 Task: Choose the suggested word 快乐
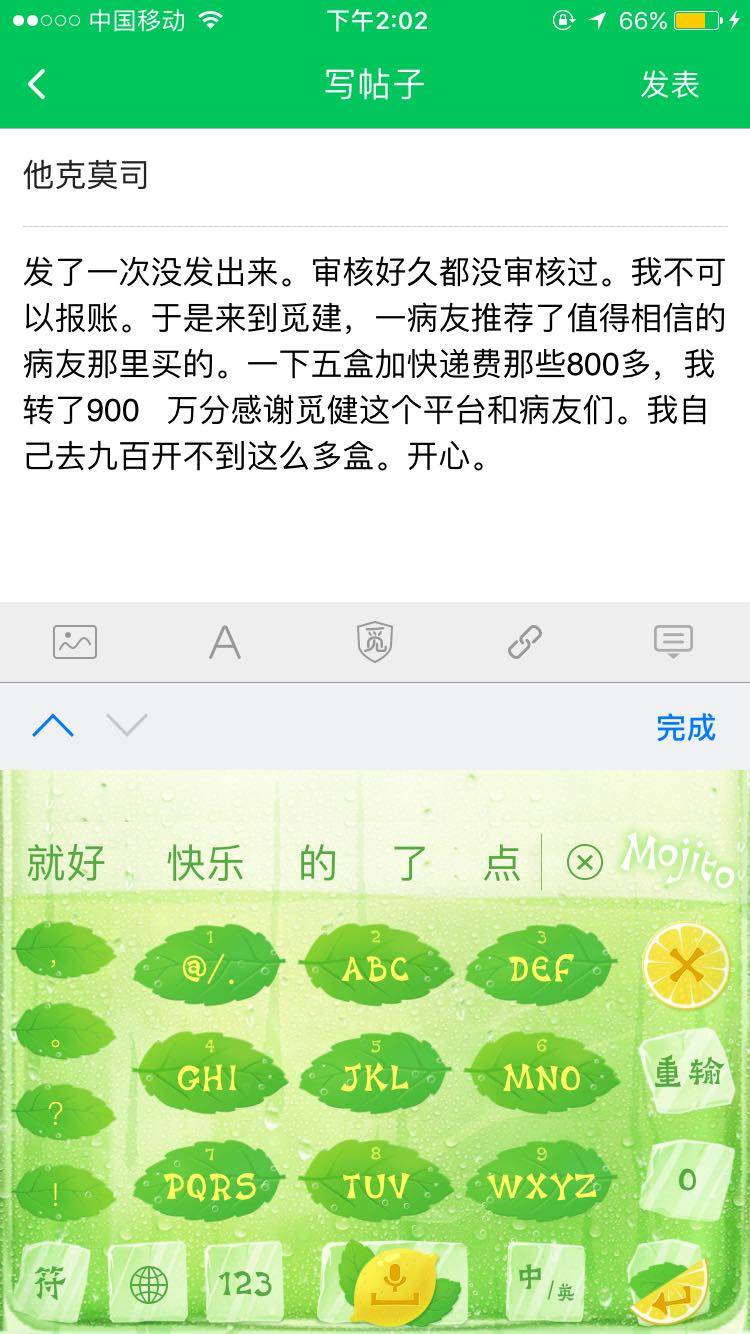tap(206, 863)
